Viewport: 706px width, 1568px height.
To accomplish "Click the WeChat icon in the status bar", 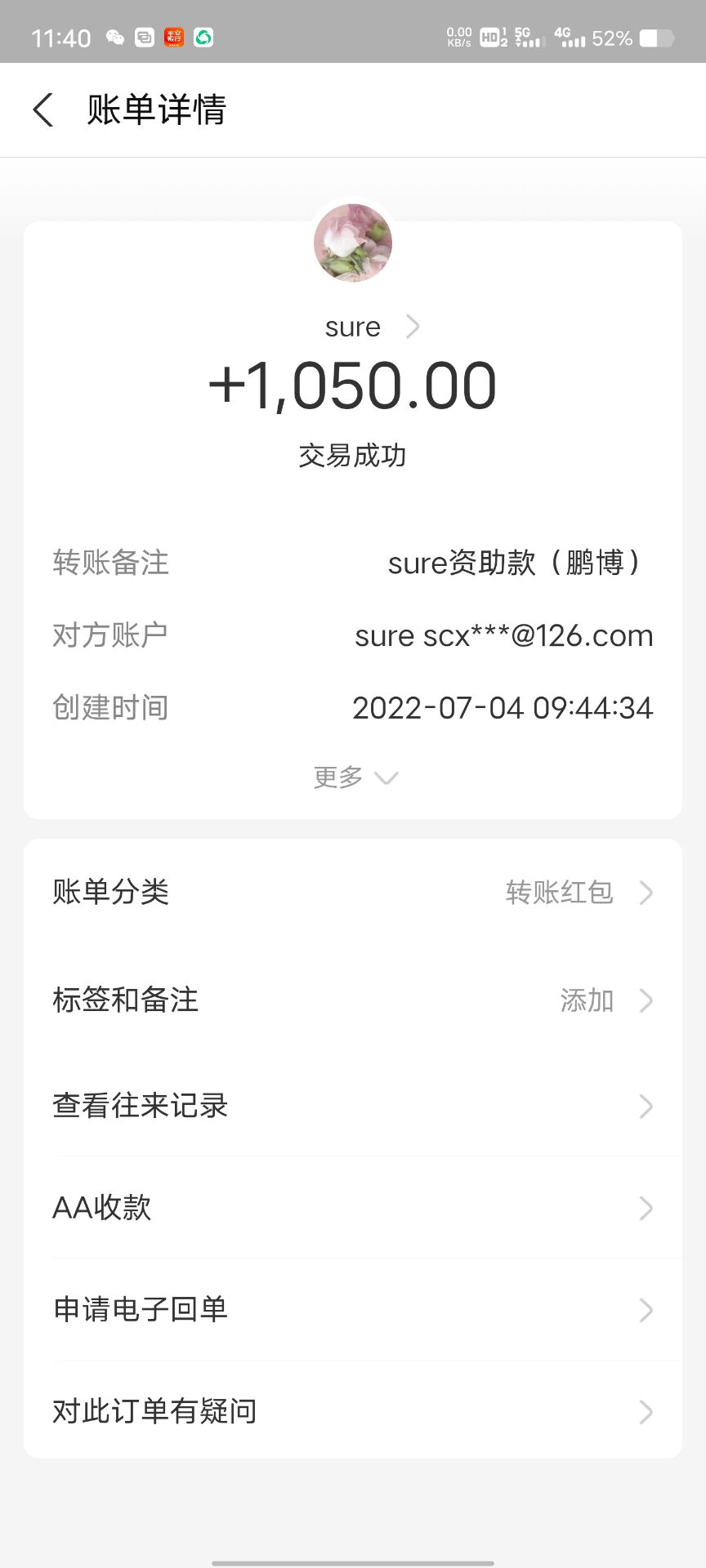I will tap(114, 38).
